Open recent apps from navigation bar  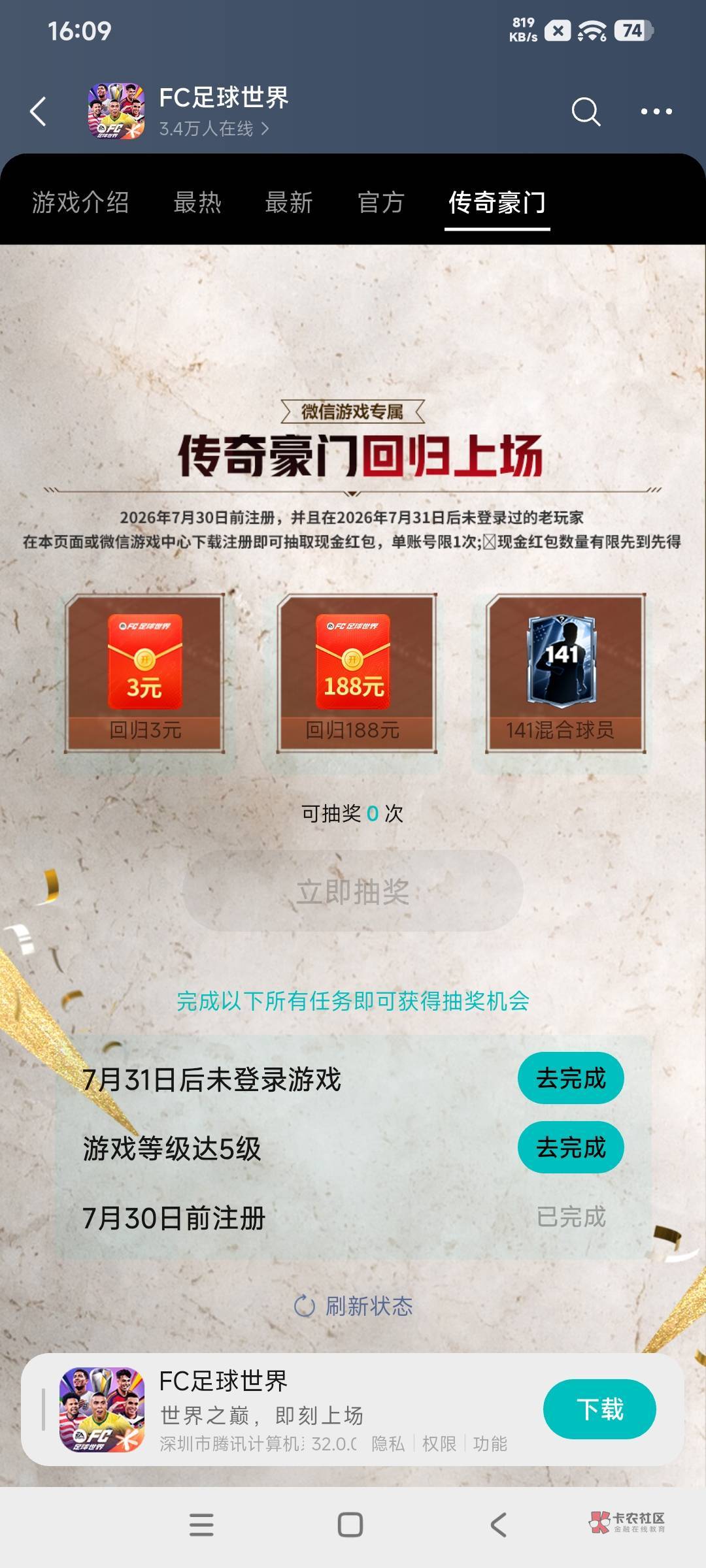[201, 1525]
